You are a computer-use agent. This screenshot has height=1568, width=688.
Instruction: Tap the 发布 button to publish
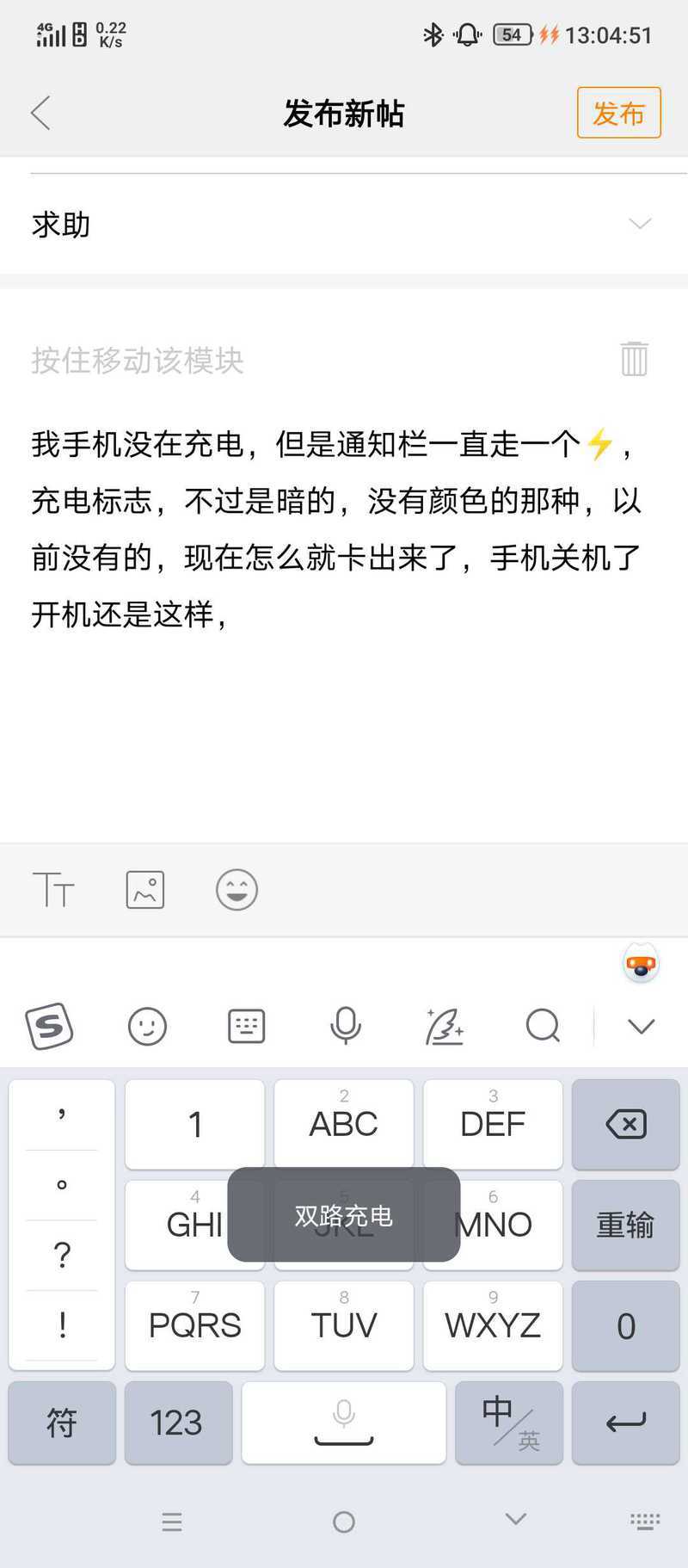618,113
